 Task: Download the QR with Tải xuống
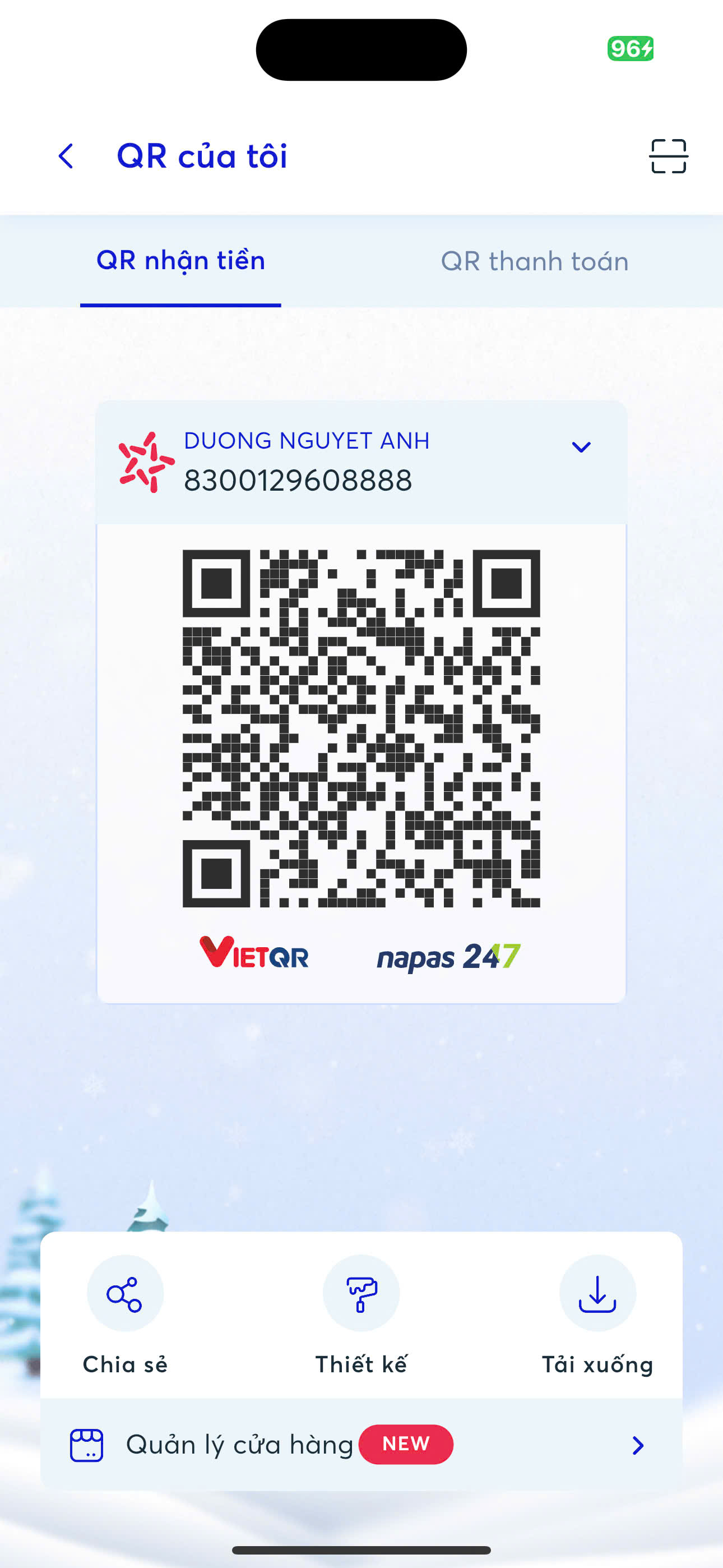click(x=597, y=1316)
